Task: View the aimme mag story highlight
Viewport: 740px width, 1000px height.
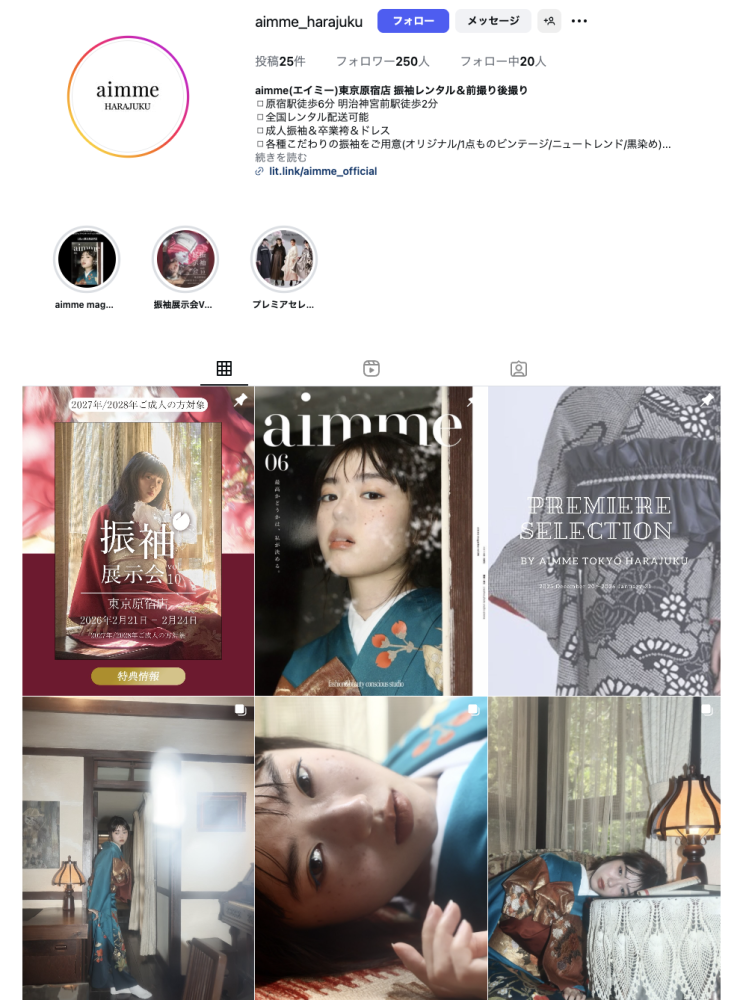Action: 86,260
